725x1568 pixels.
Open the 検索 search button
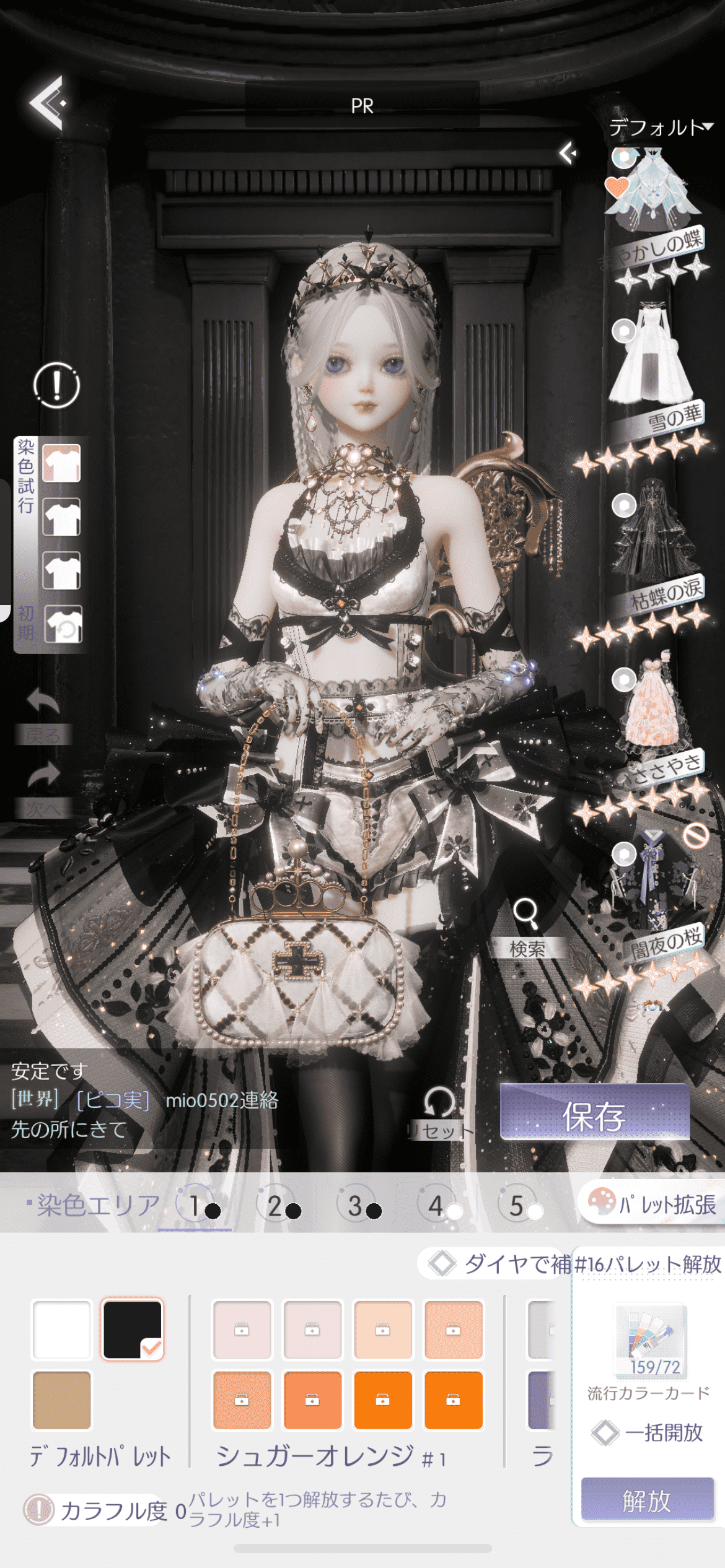click(527, 926)
